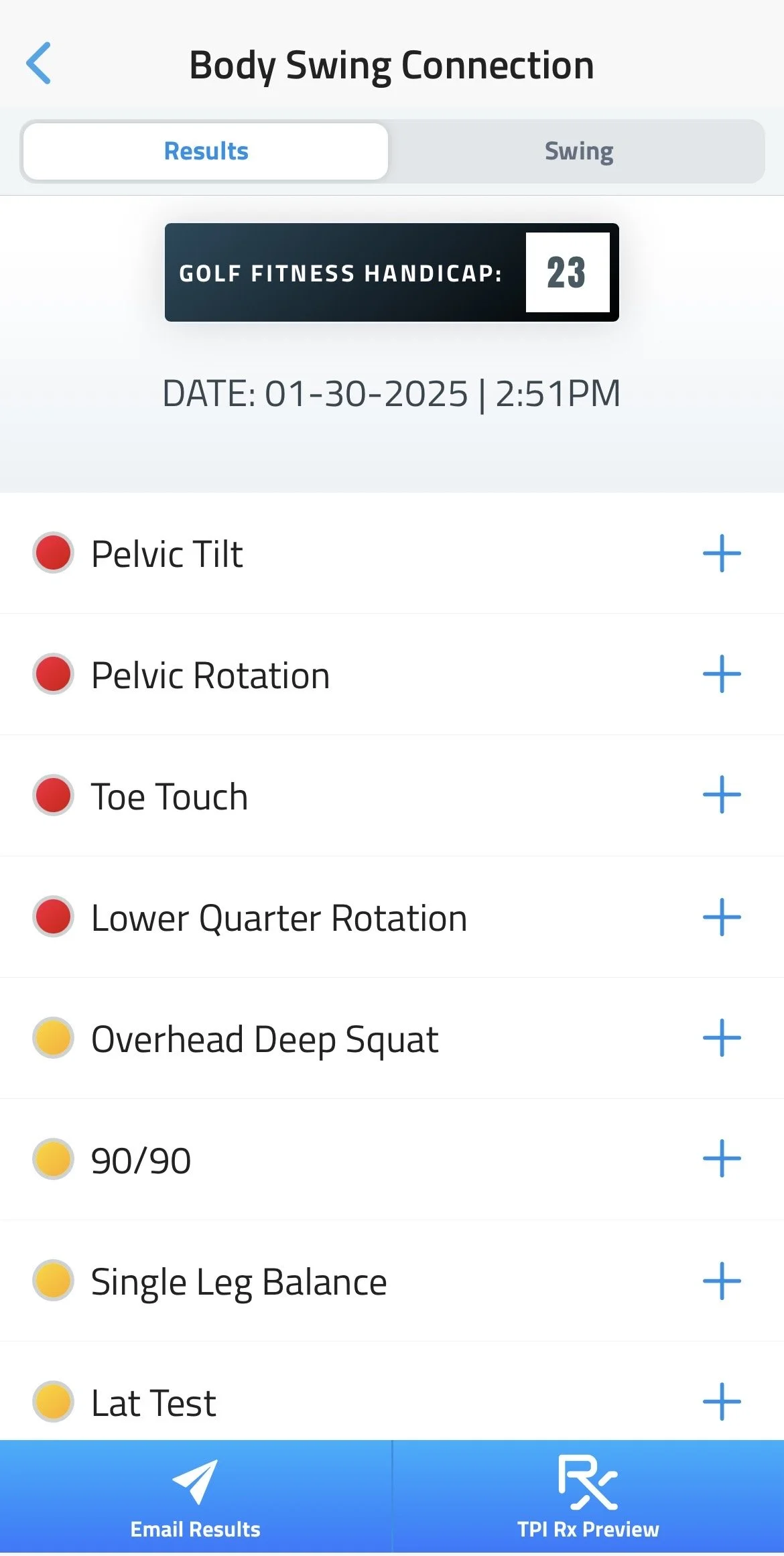Expand the Pelvic Tilt result
The image size is (784, 1556).
tap(721, 554)
